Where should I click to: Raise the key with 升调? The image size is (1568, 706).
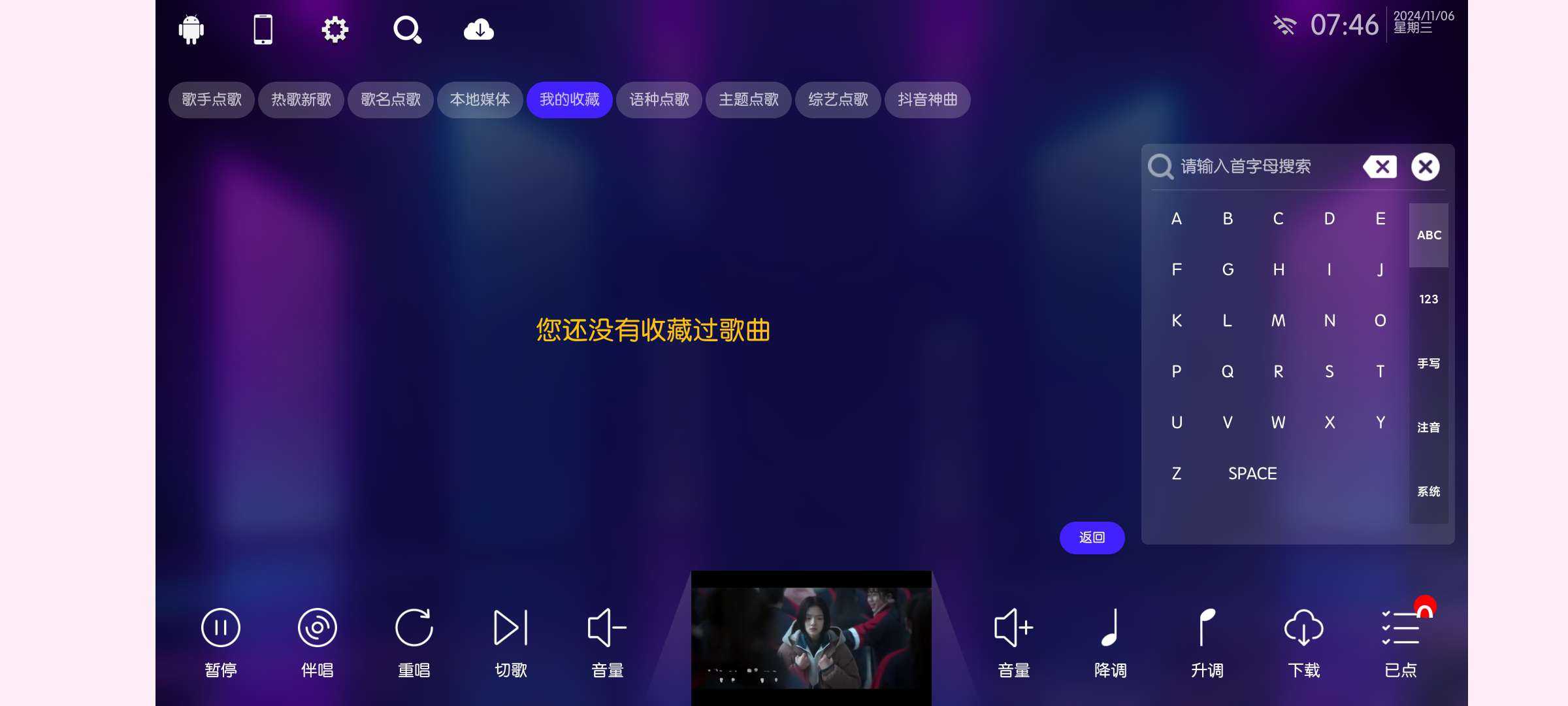pos(1207,642)
